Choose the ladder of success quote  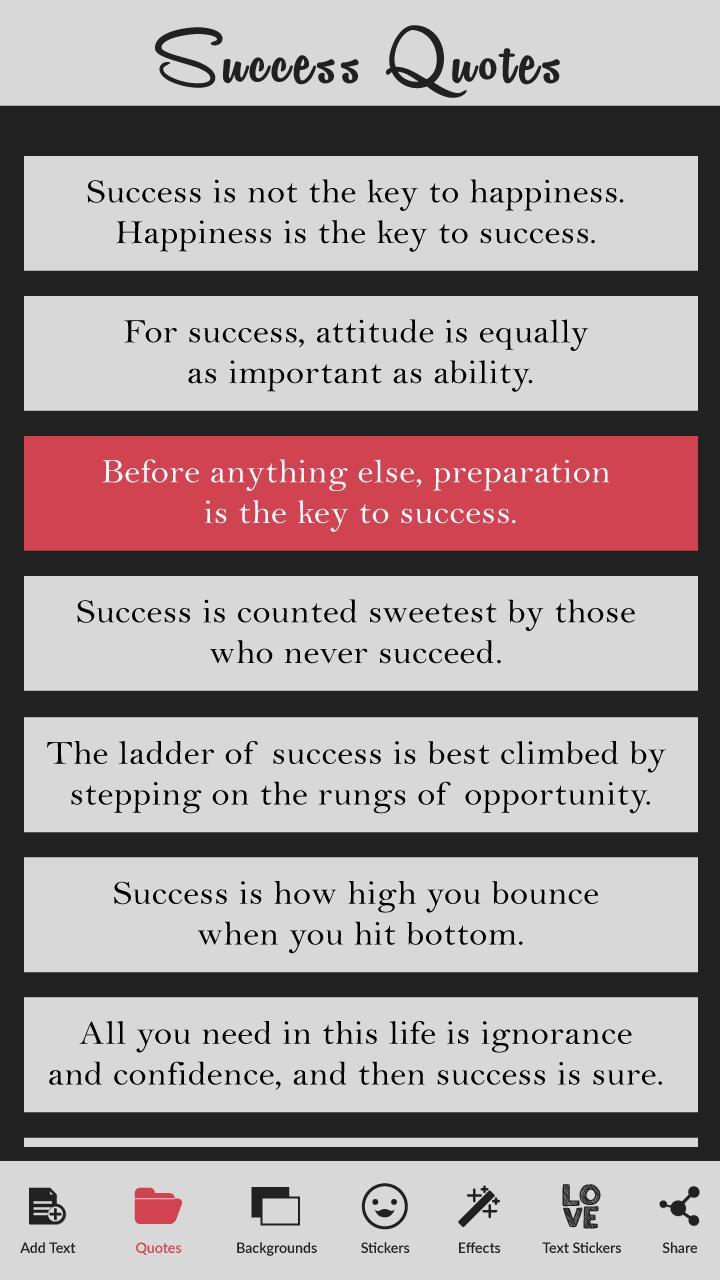[x=360, y=774]
